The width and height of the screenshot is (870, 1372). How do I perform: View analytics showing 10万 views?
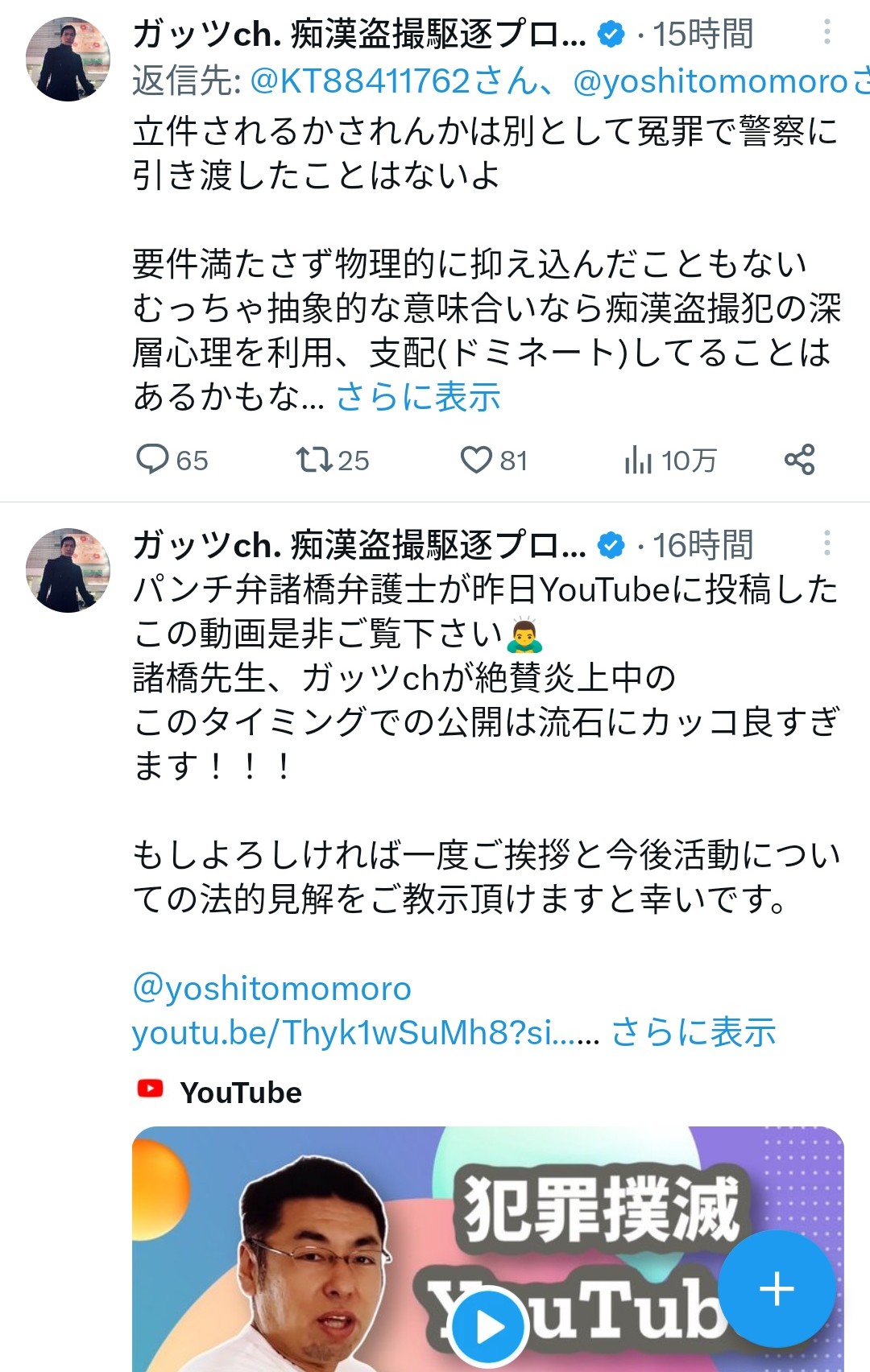coord(638,461)
